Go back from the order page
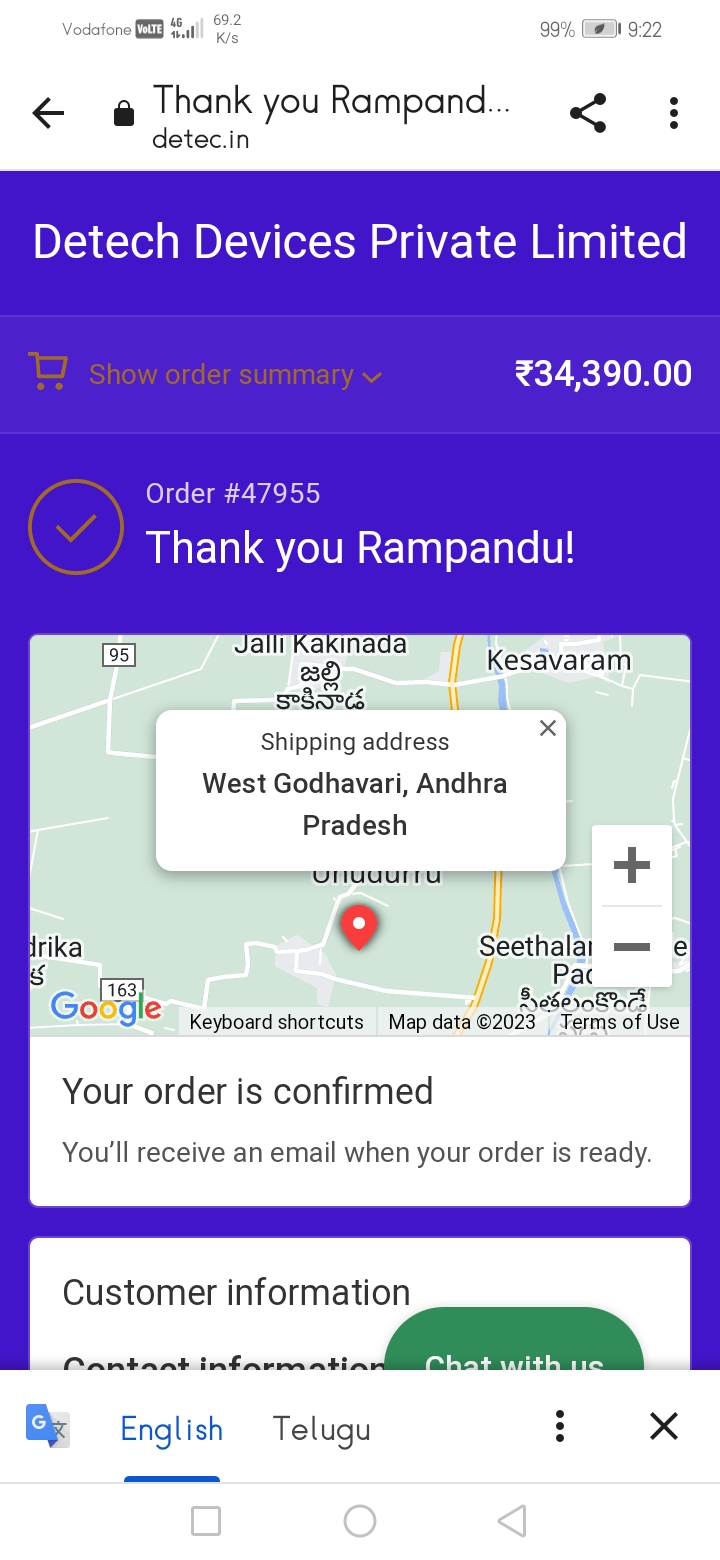Screen dimensions: 720x1560 click(48, 114)
